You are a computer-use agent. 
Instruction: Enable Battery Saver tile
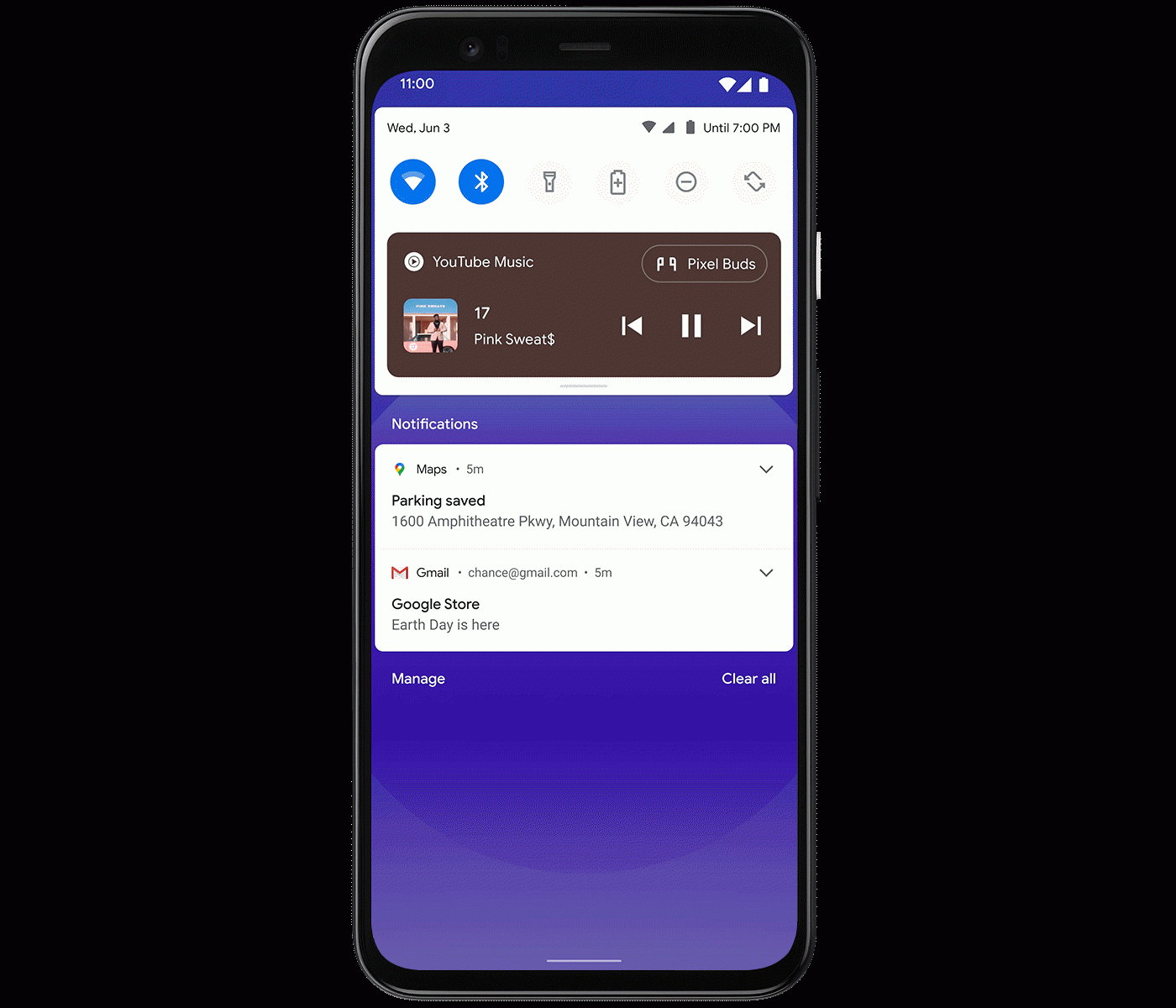(617, 181)
